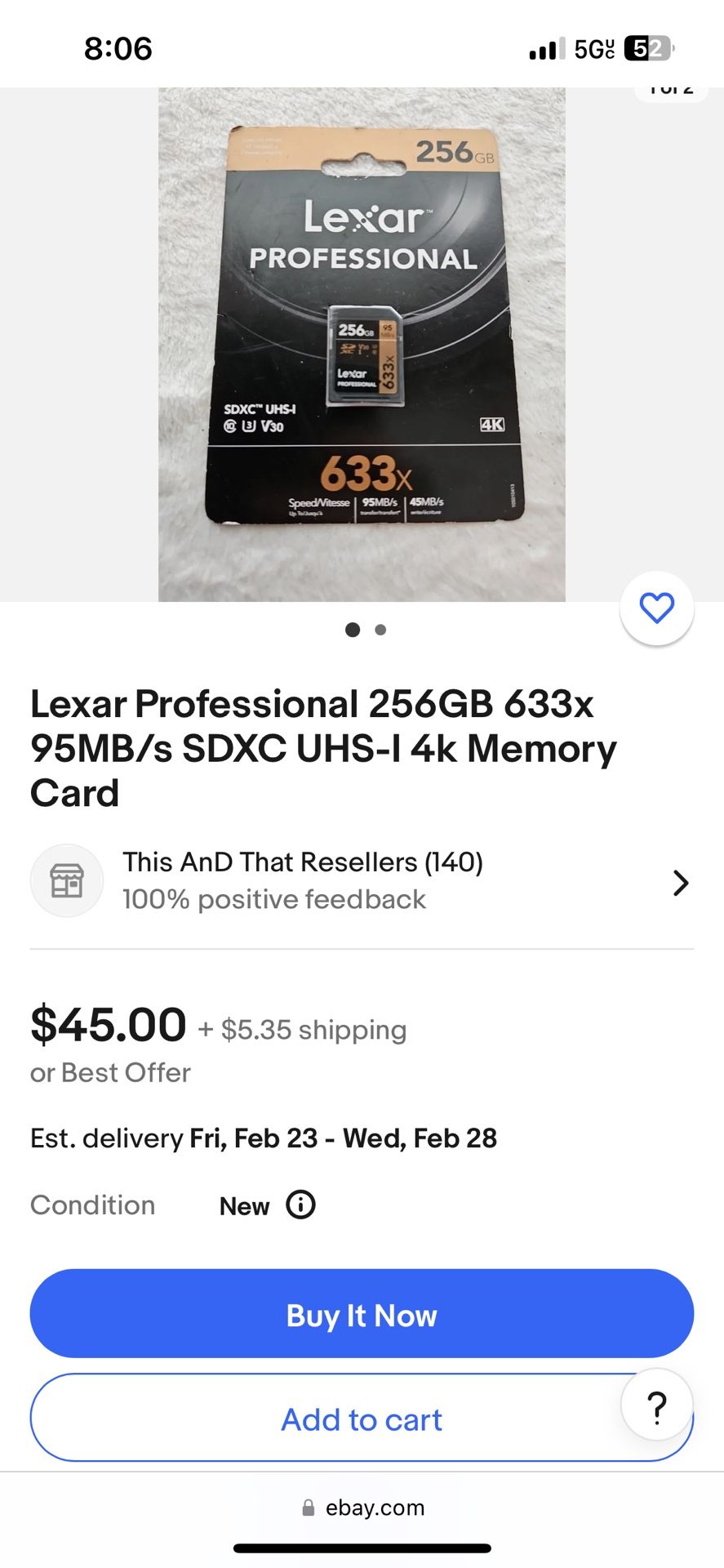Screen dimensions: 724x1568
Task: Click the Add to cart button
Action: 361,1419
